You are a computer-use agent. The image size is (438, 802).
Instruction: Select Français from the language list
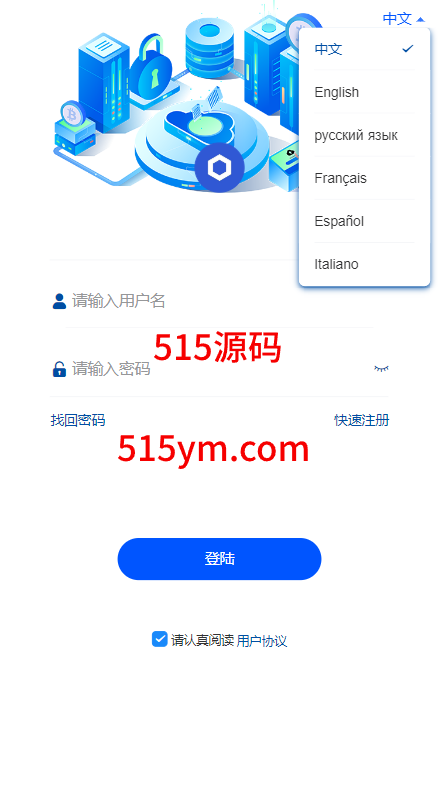tap(364, 178)
